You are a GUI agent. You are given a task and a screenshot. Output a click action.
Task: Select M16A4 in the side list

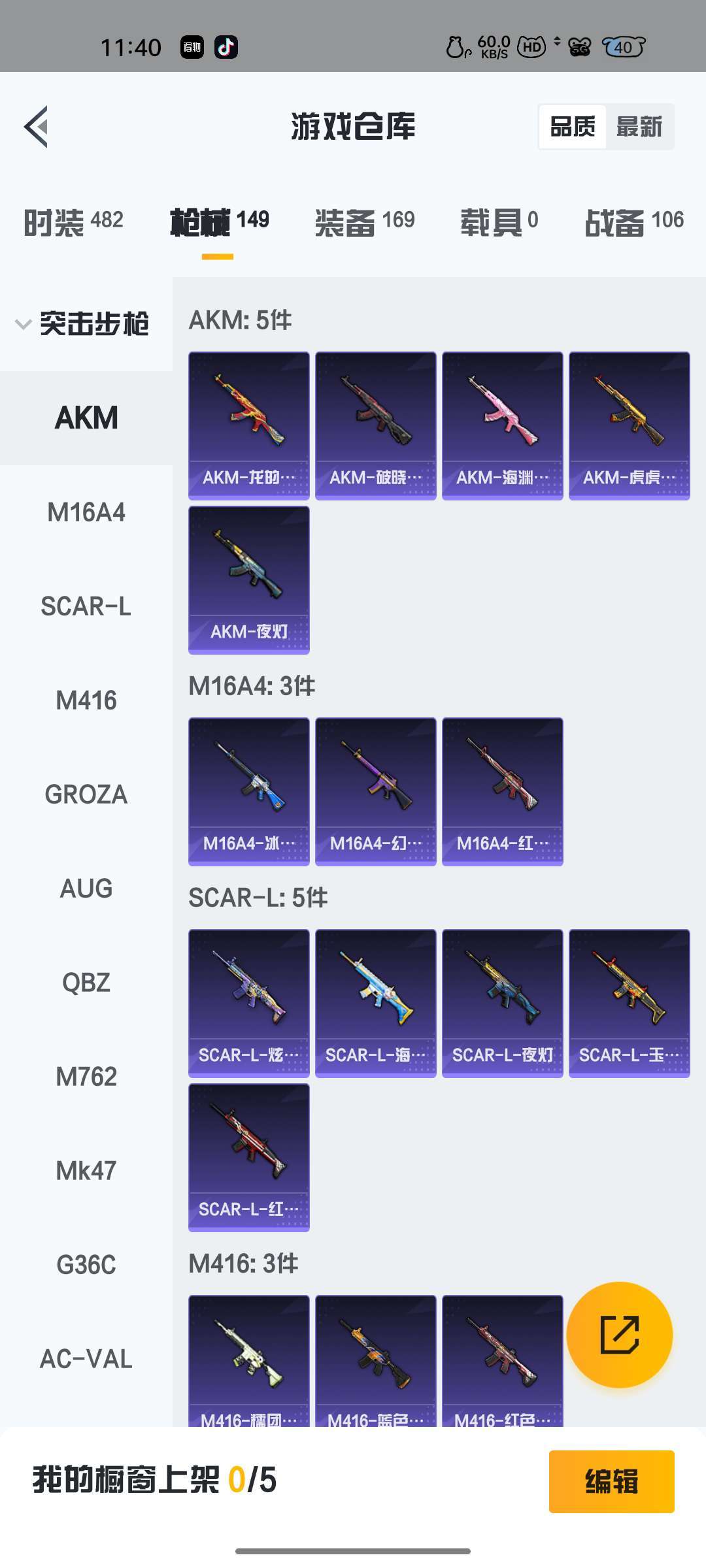tap(86, 512)
